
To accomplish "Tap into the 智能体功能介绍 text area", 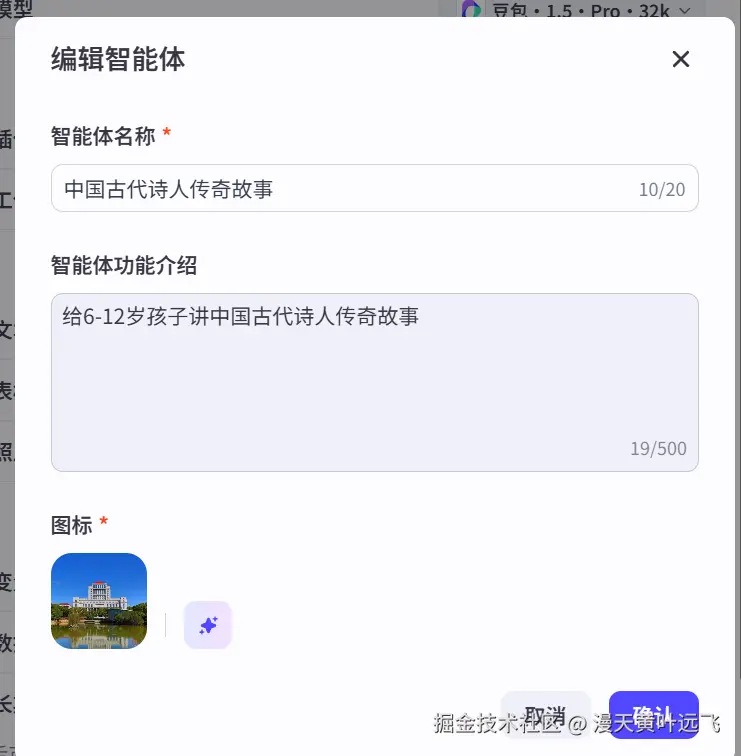I will pyautogui.click(x=374, y=382).
